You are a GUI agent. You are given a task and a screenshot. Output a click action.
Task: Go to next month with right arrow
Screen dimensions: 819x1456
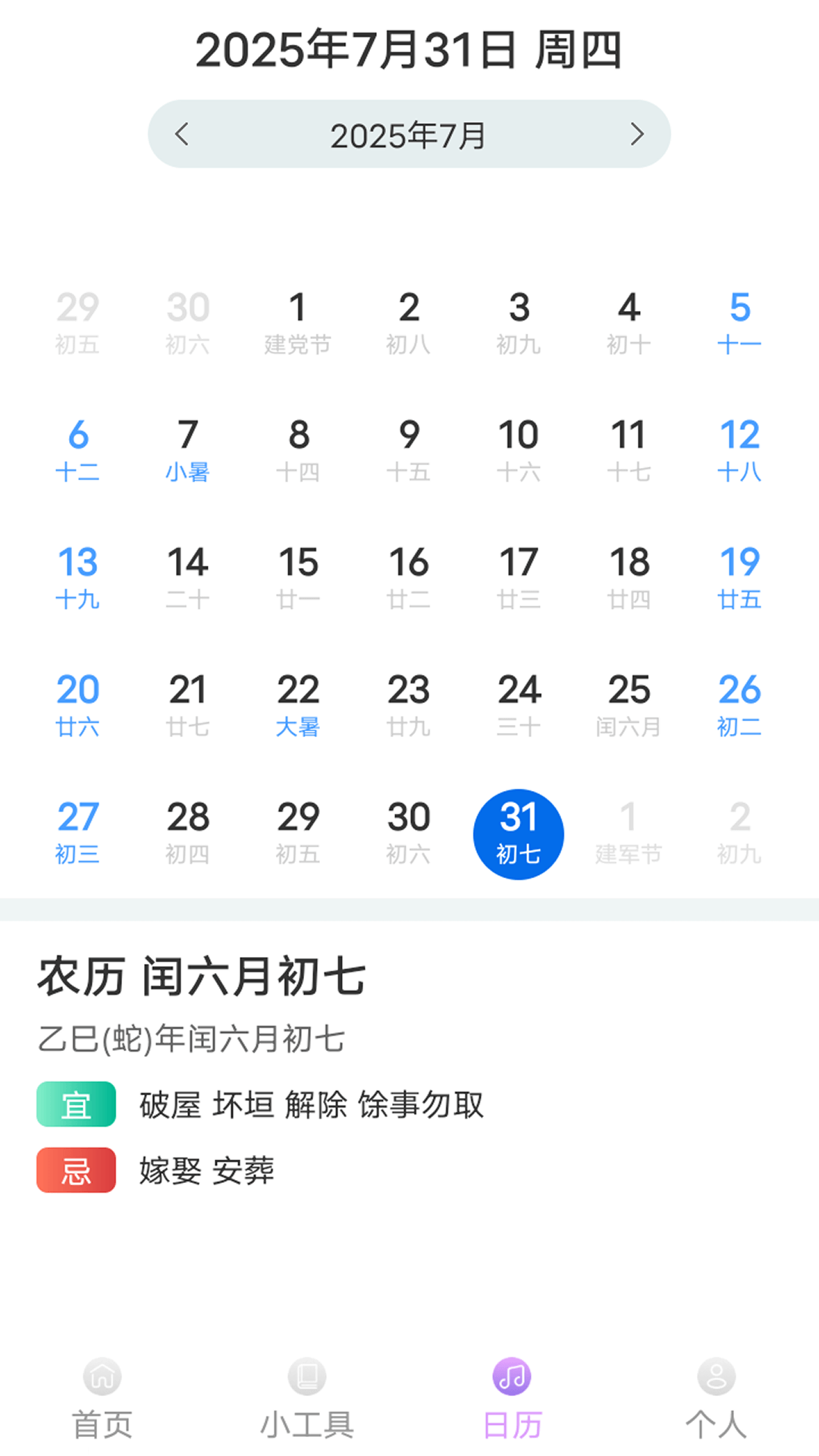pyautogui.click(x=637, y=134)
